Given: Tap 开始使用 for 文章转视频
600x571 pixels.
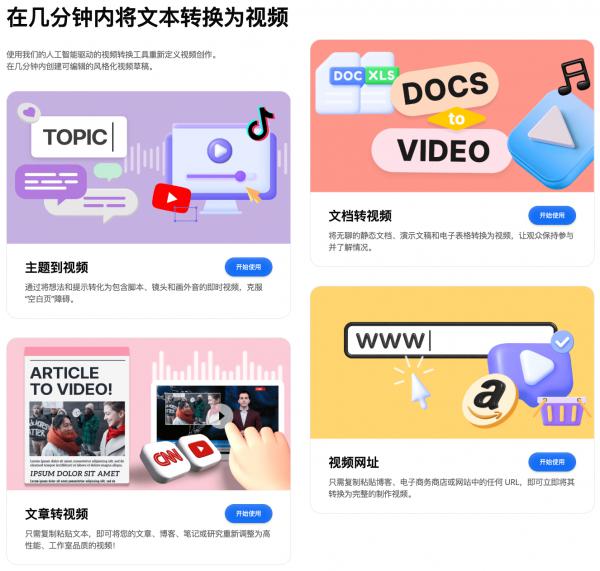Looking at the screenshot, I should pos(248,513).
